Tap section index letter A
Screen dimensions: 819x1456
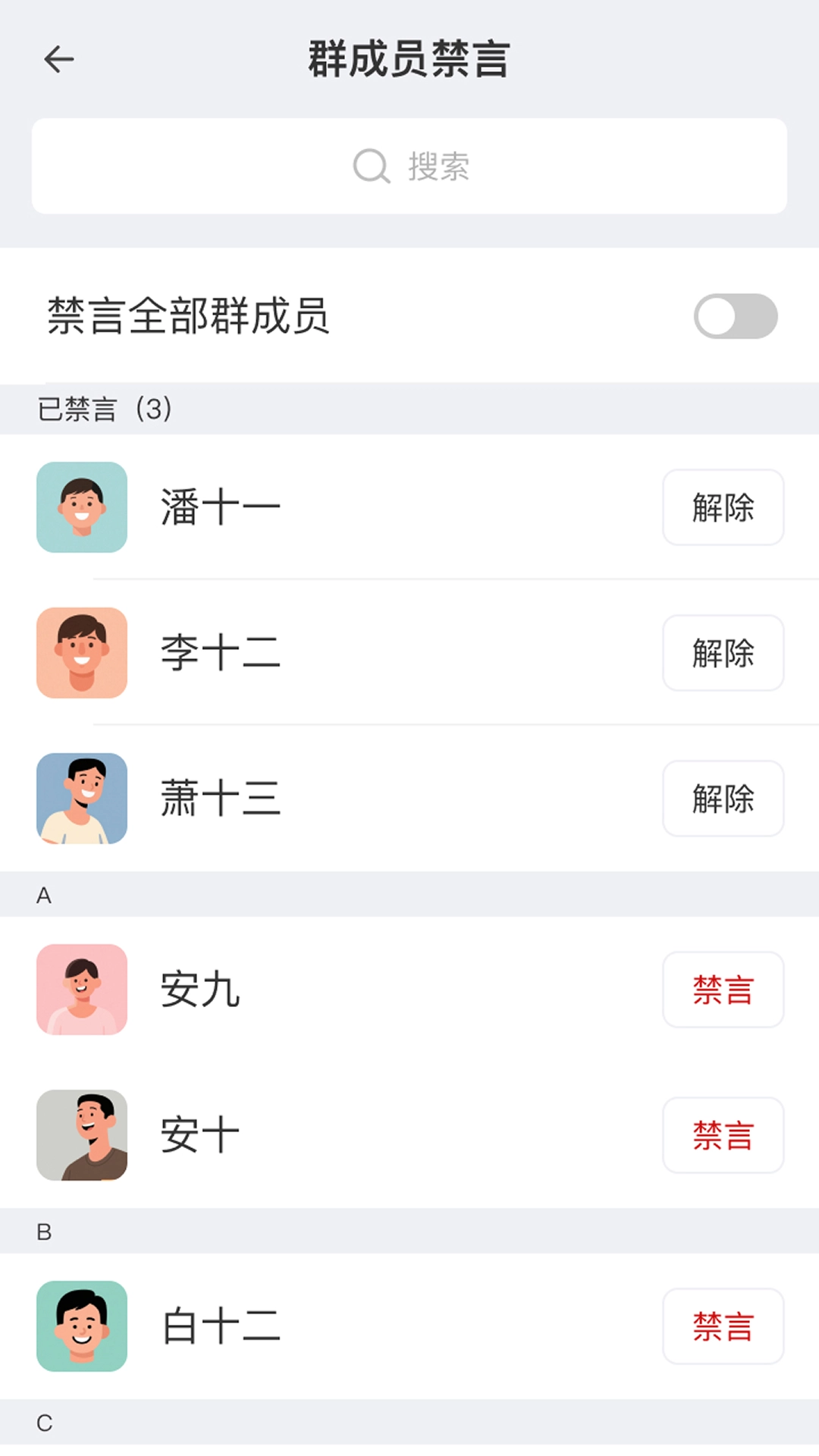click(45, 895)
